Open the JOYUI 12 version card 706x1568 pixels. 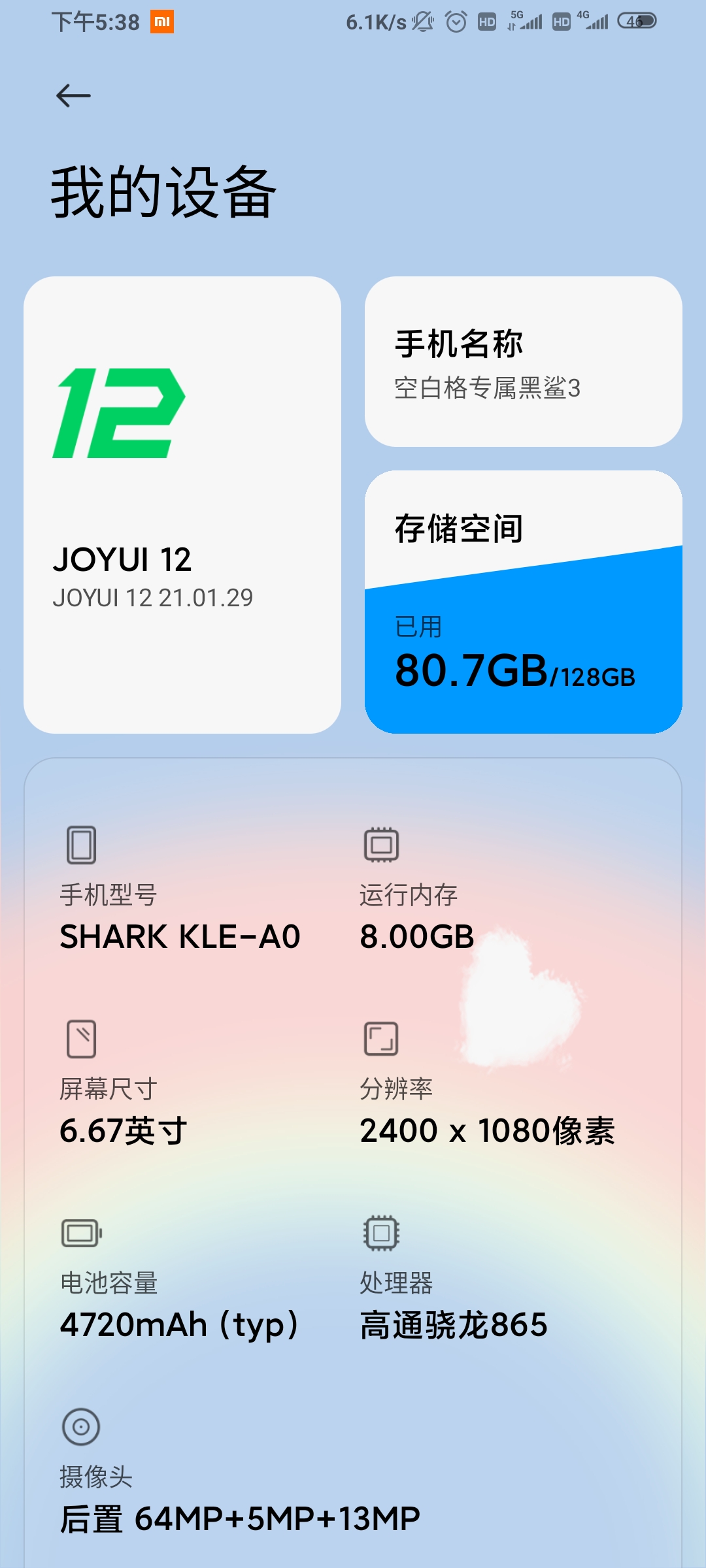[182, 504]
